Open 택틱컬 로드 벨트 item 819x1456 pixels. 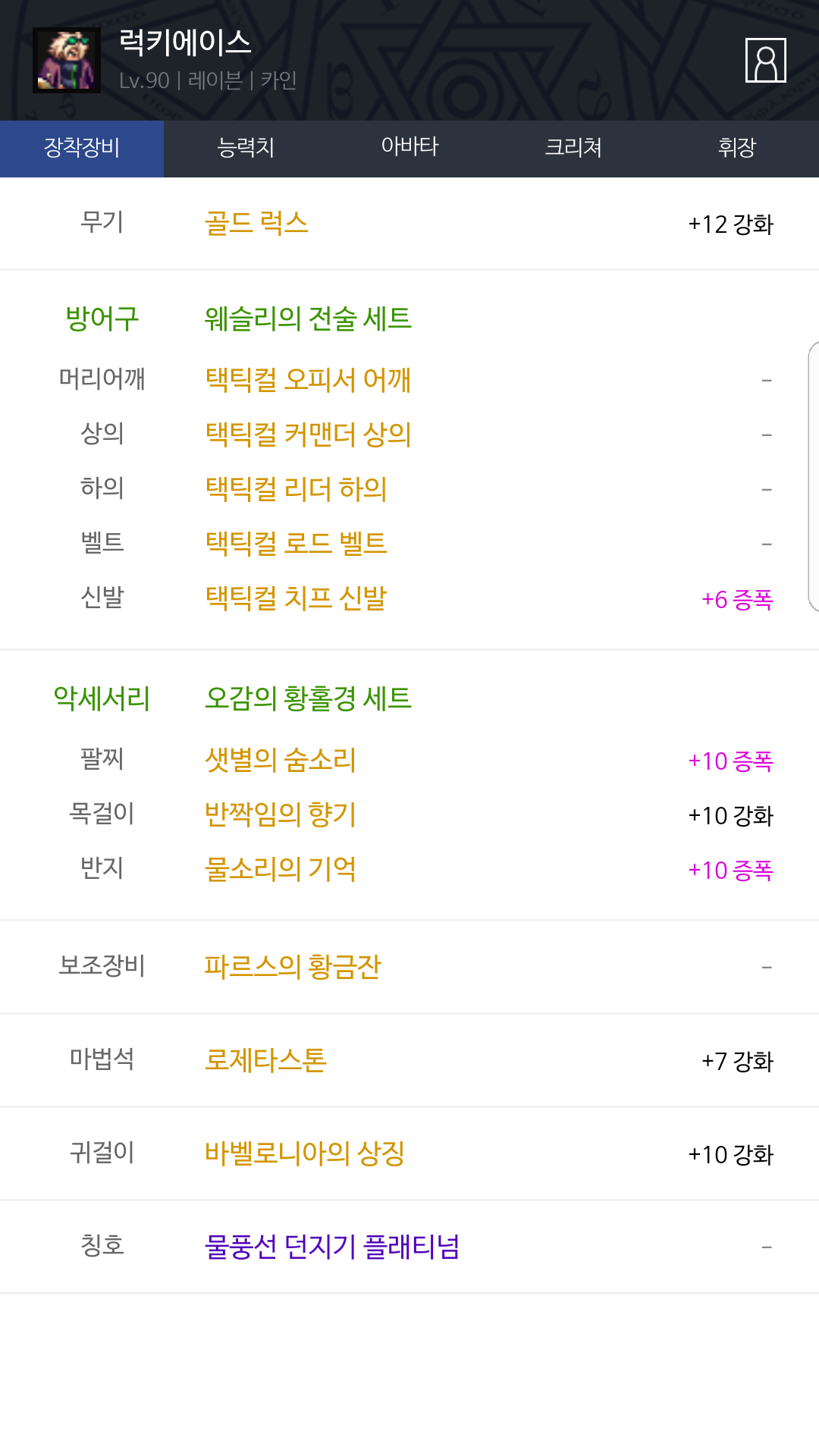pyautogui.click(x=296, y=544)
